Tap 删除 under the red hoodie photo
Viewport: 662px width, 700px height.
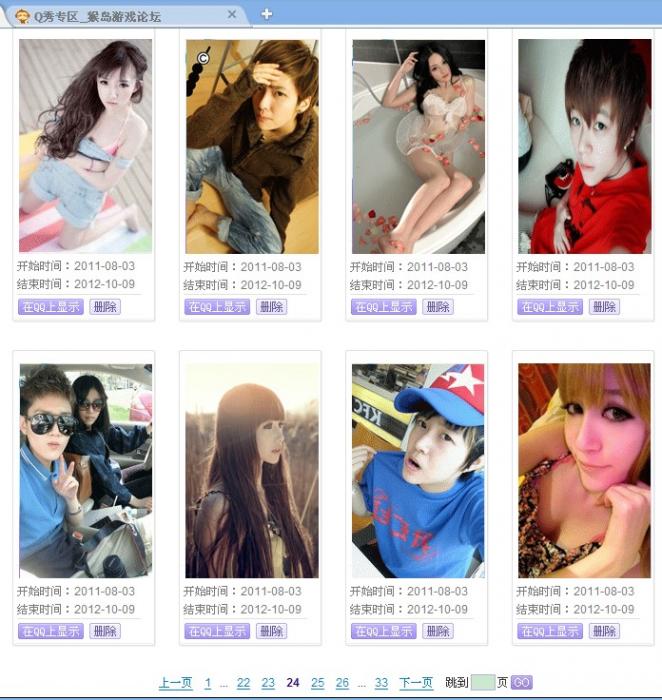[x=604, y=307]
